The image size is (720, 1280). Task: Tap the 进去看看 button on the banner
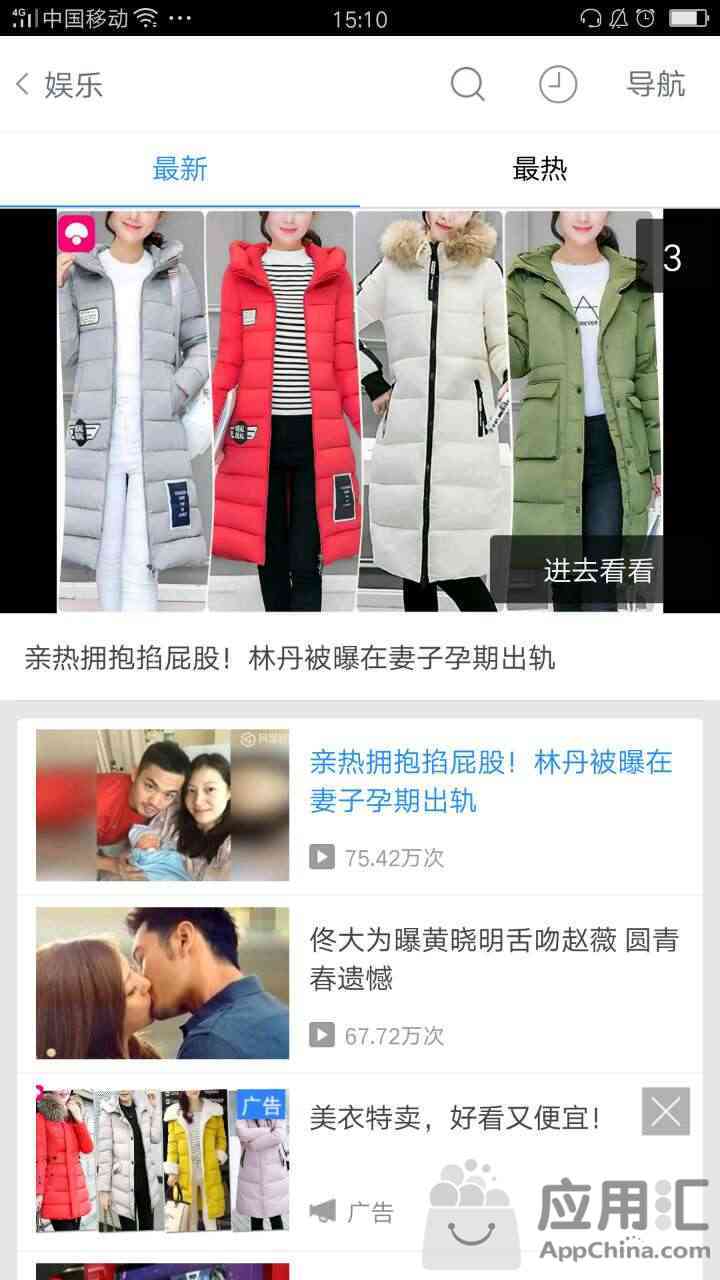click(x=598, y=571)
